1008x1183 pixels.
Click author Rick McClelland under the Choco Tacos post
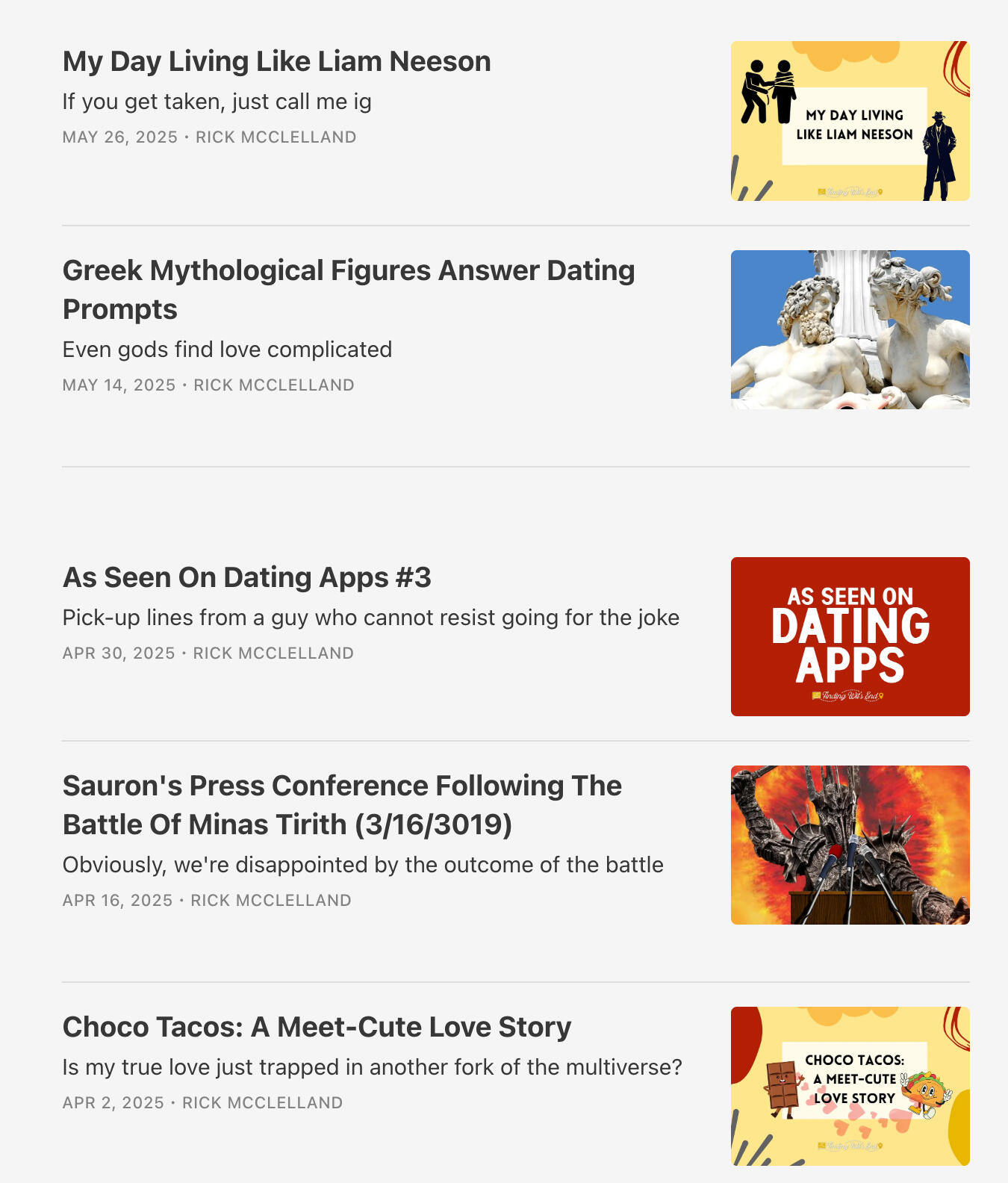[262, 1102]
